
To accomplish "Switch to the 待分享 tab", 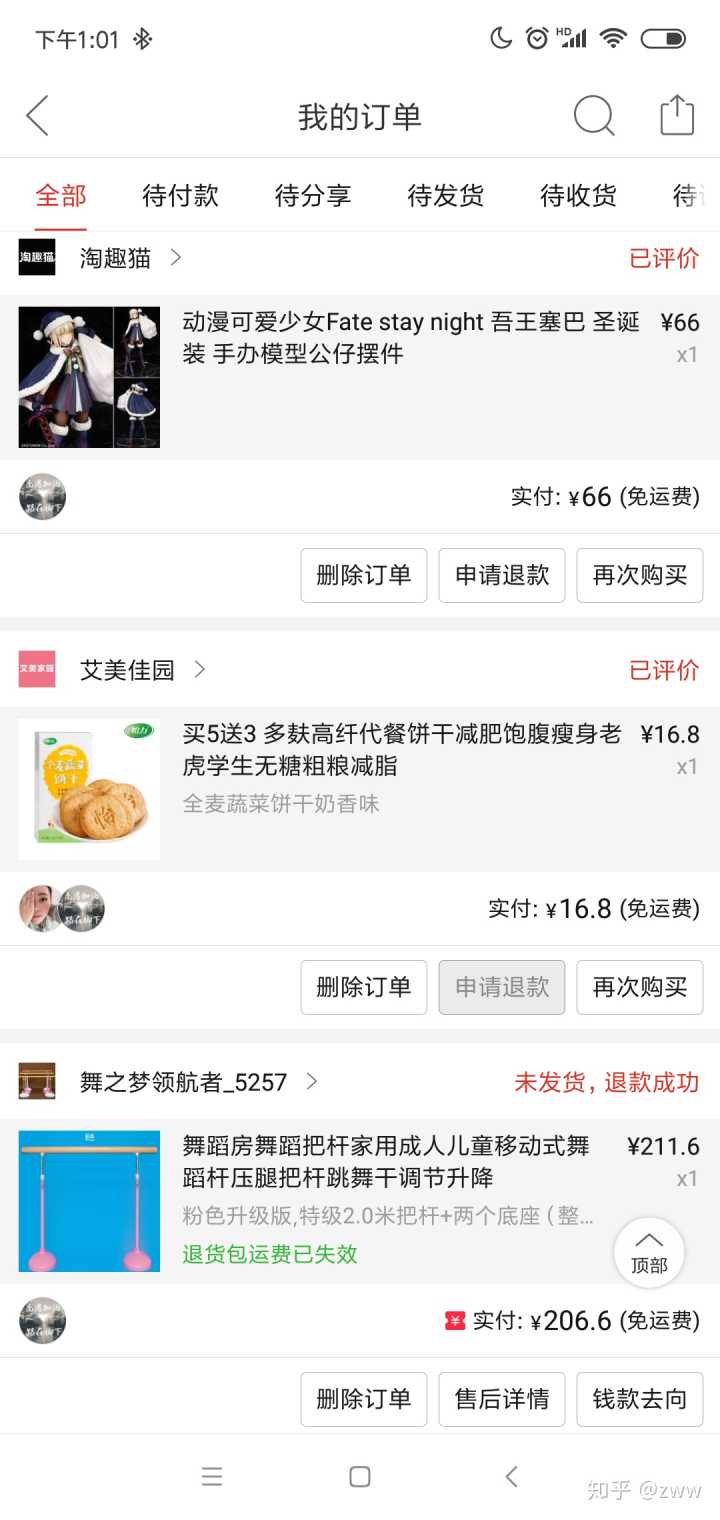I will pyautogui.click(x=313, y=195).
